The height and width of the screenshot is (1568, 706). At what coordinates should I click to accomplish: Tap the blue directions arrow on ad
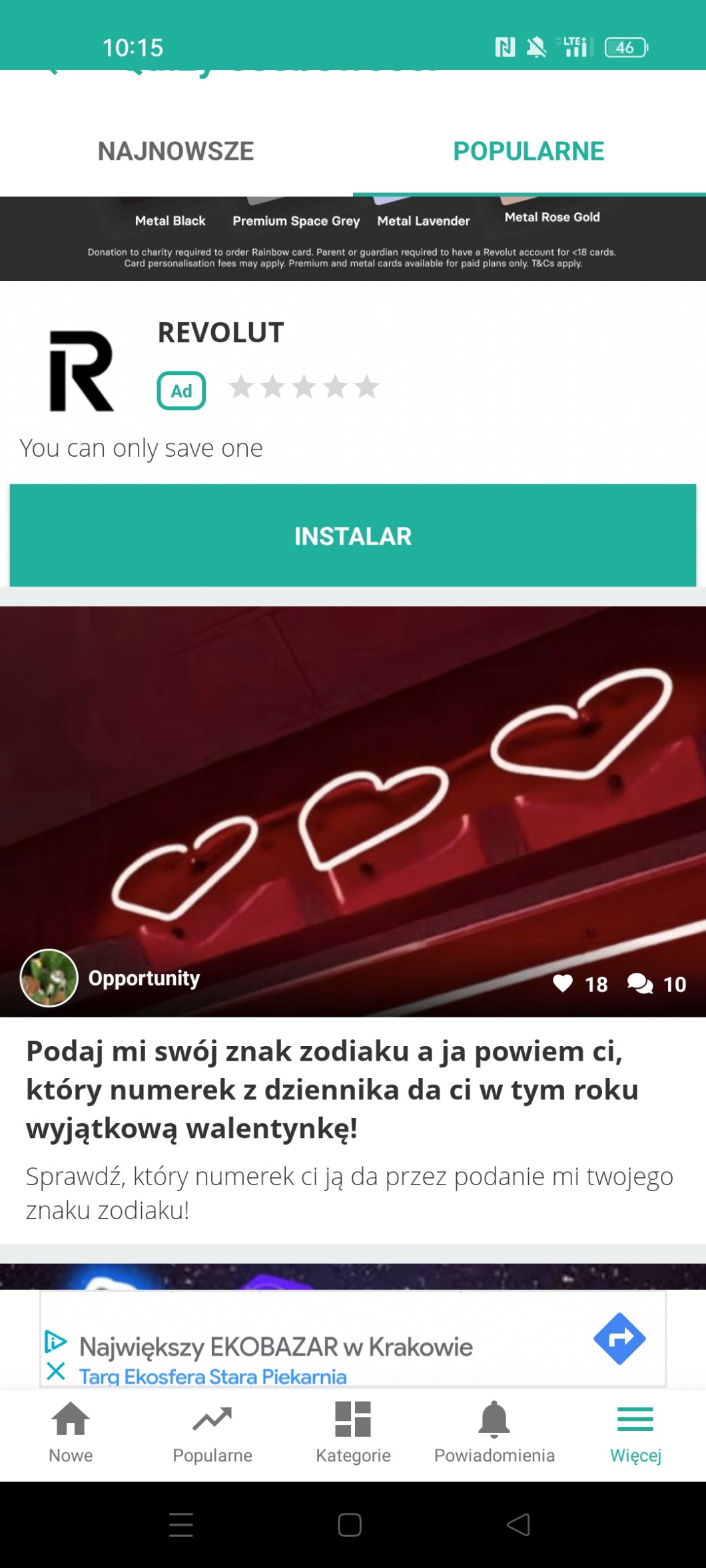click(x=619, y=1338)
